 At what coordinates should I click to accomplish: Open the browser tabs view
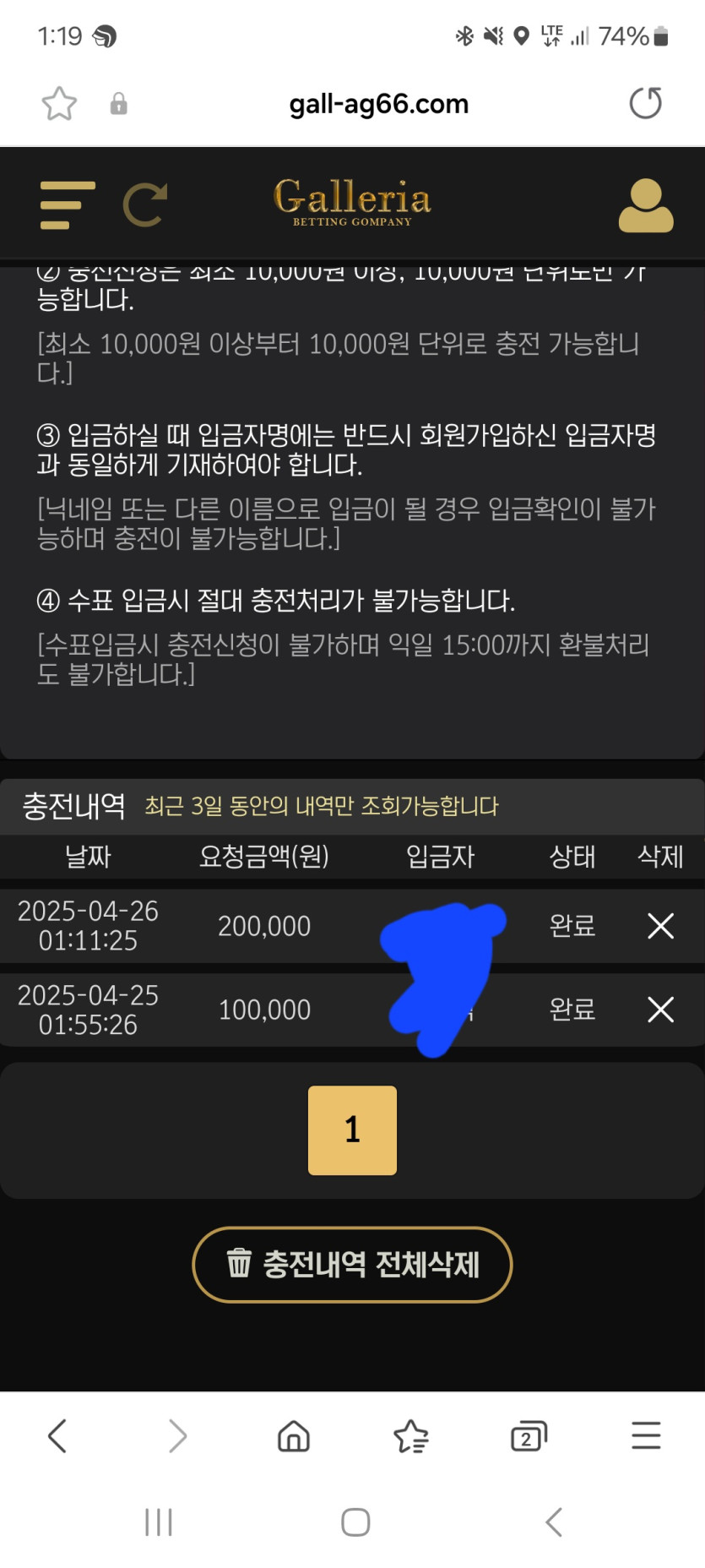[x=529, y=1435]
